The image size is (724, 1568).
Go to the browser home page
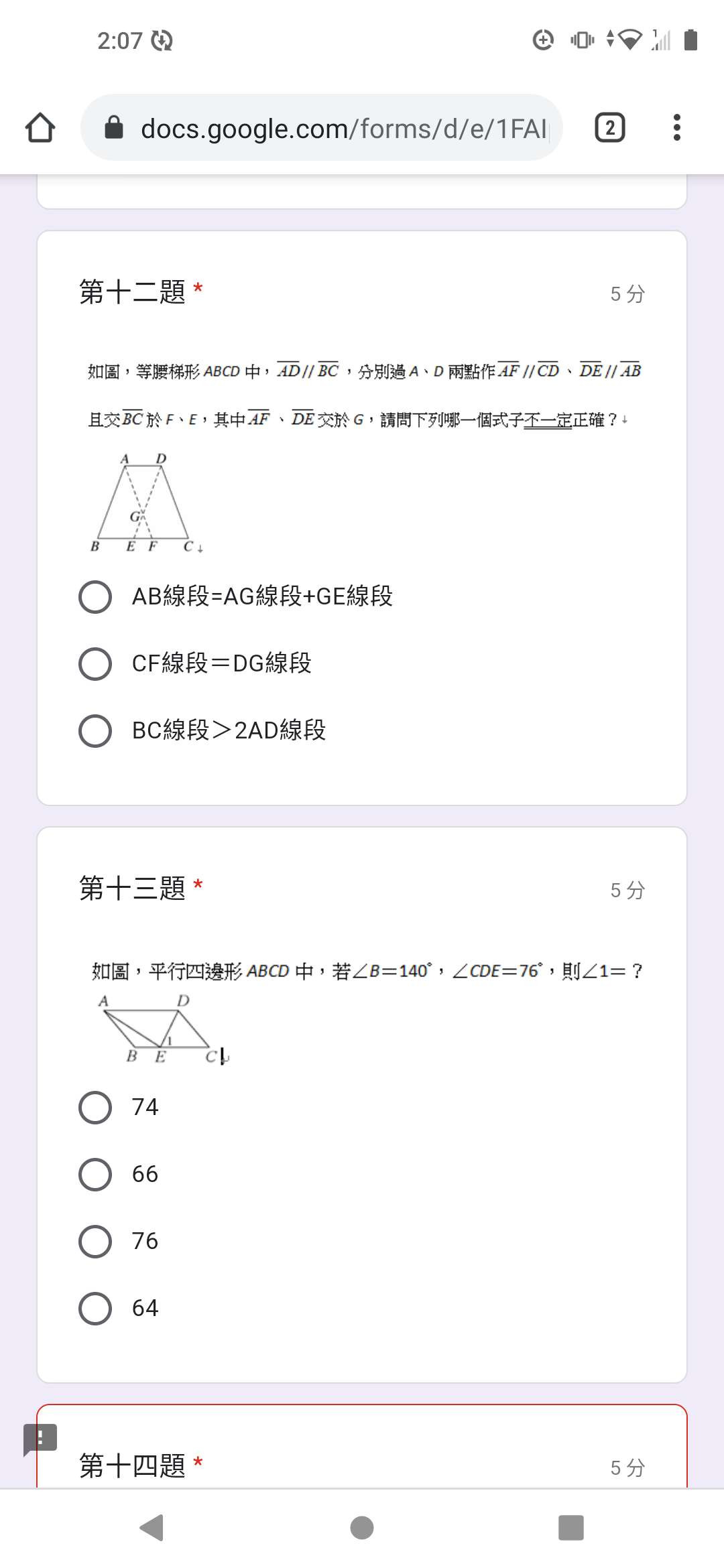pos(40,127)
